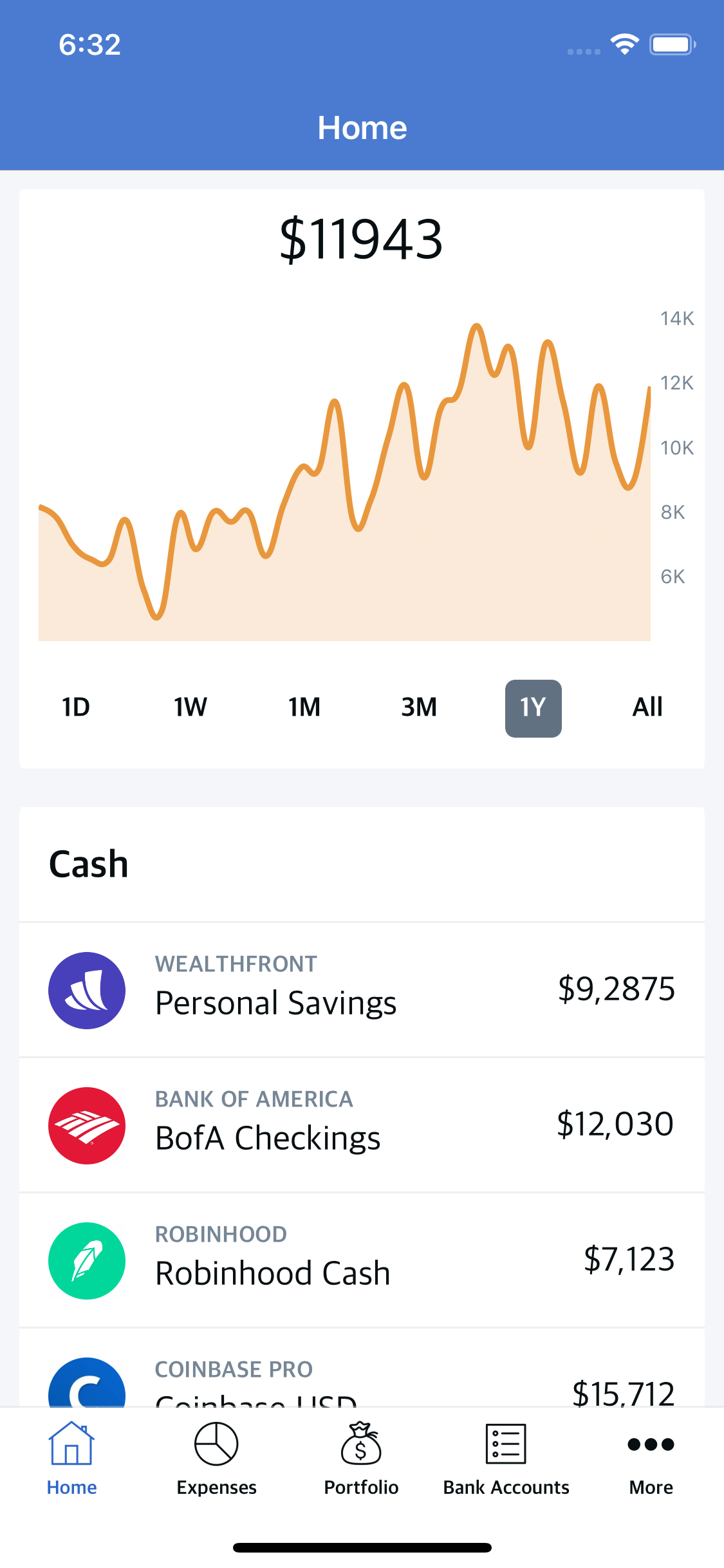This screenshot has width=724, height=1568.
Task: Open the Wealthfront account logo
Action: (86, 990)
